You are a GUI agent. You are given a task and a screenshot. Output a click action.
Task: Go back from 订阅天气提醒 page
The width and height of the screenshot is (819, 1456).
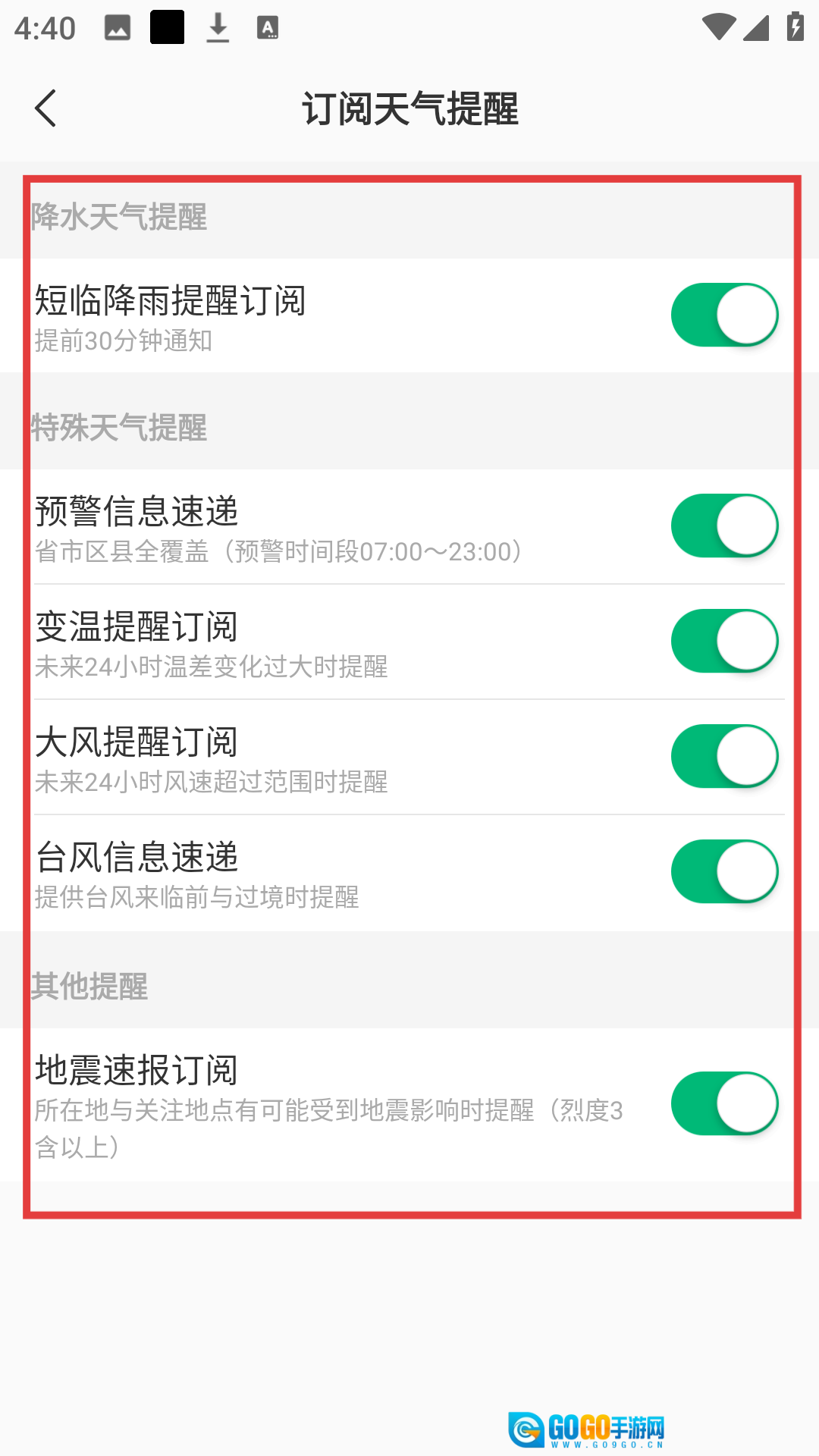tap(45, 108)
